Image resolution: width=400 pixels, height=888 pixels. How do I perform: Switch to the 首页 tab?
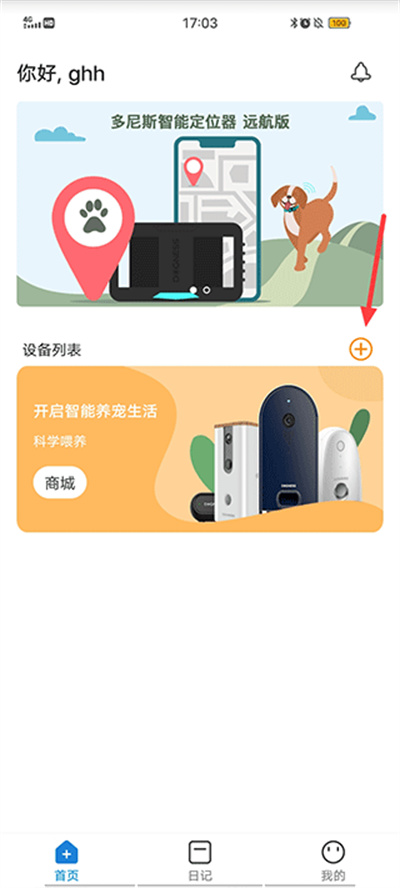(66, 860)
